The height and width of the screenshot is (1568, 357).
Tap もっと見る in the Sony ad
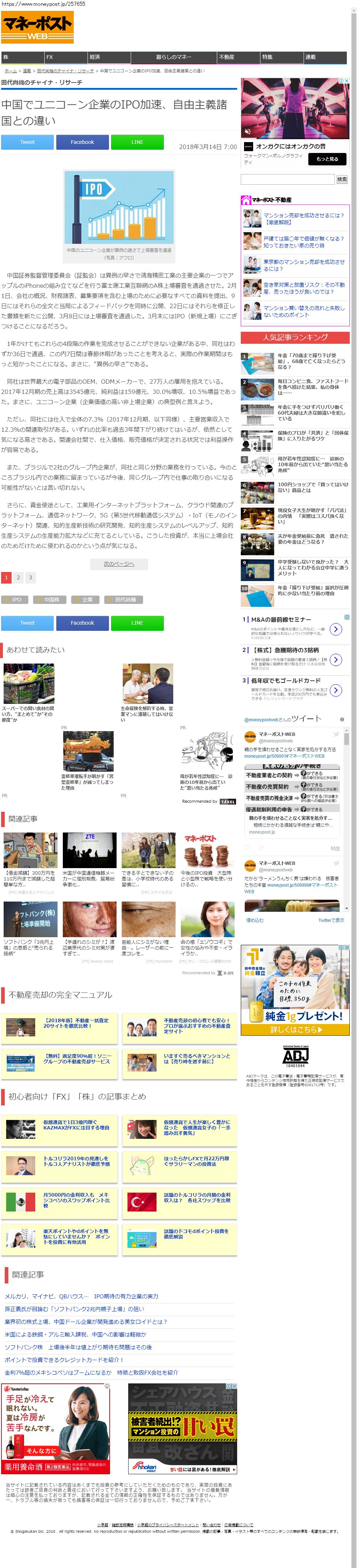326,159
